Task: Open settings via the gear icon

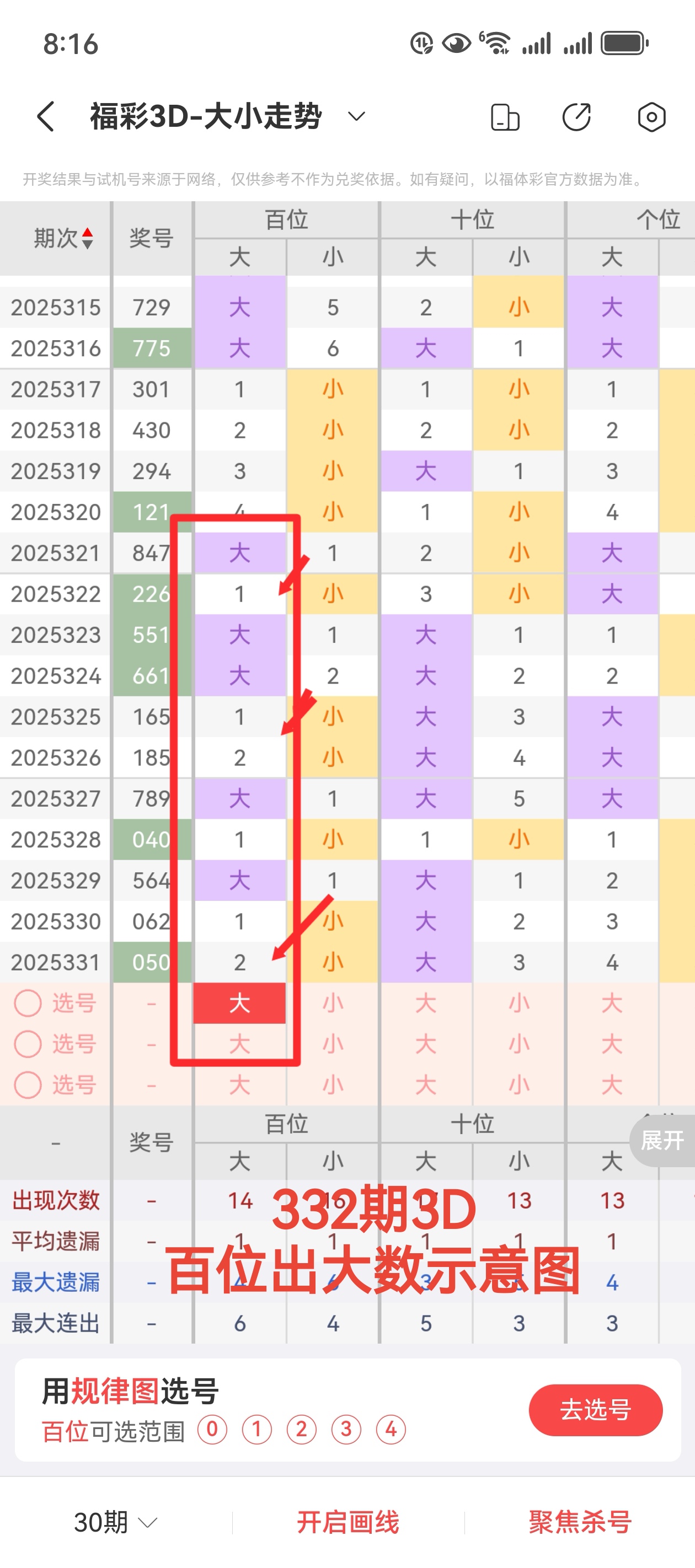Action: point(652,117)
